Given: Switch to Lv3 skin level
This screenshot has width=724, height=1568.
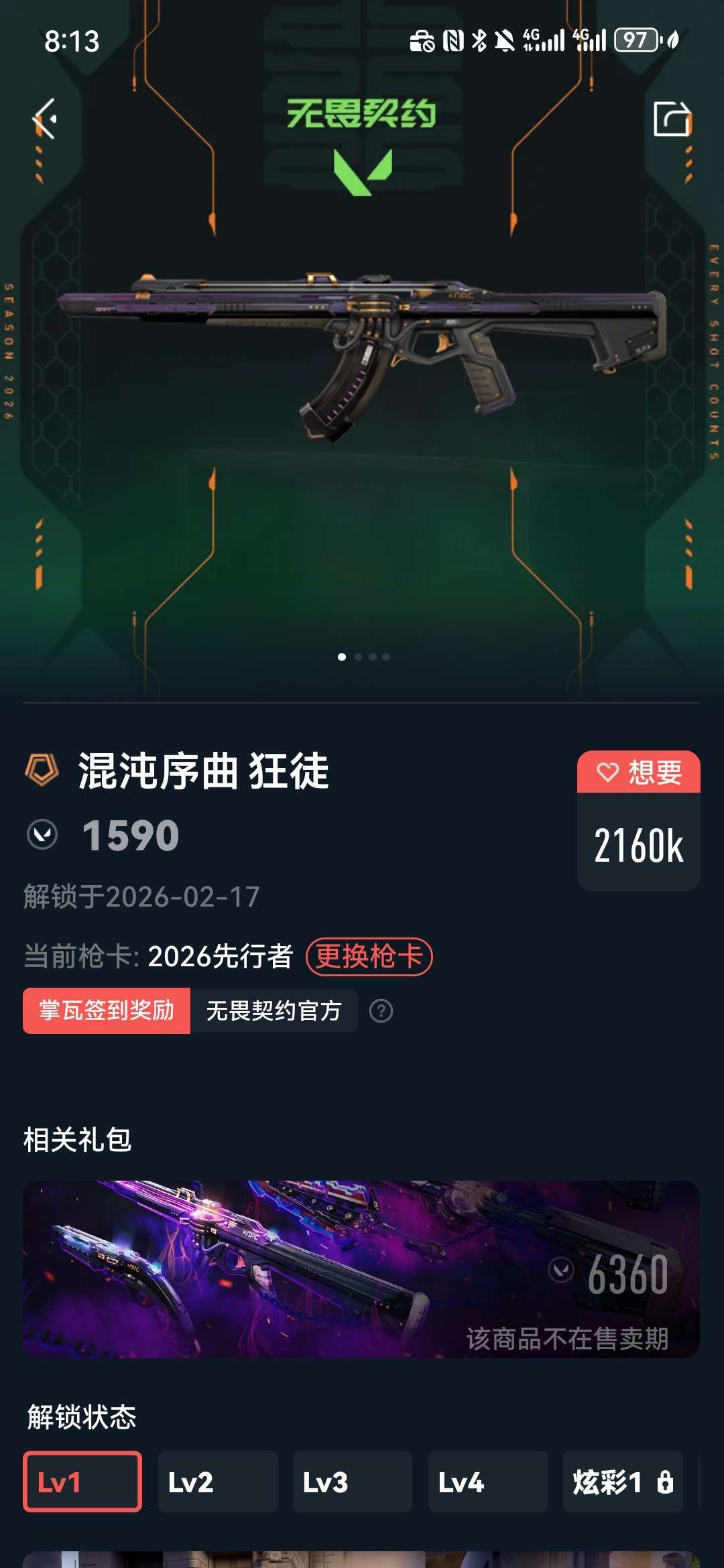Looking at the screenshot, I should click(x=353, y=1482).
